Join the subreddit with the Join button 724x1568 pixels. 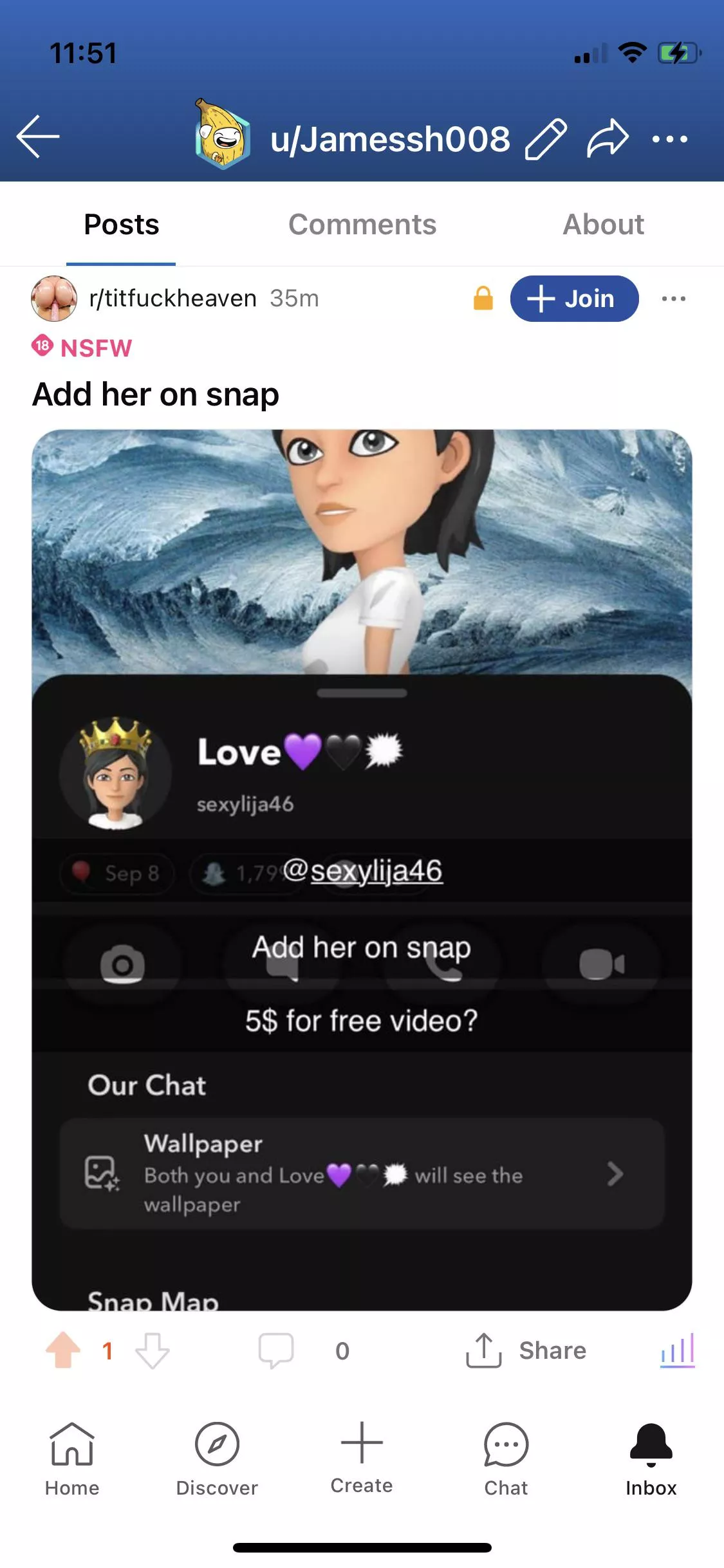click(574, 299)
